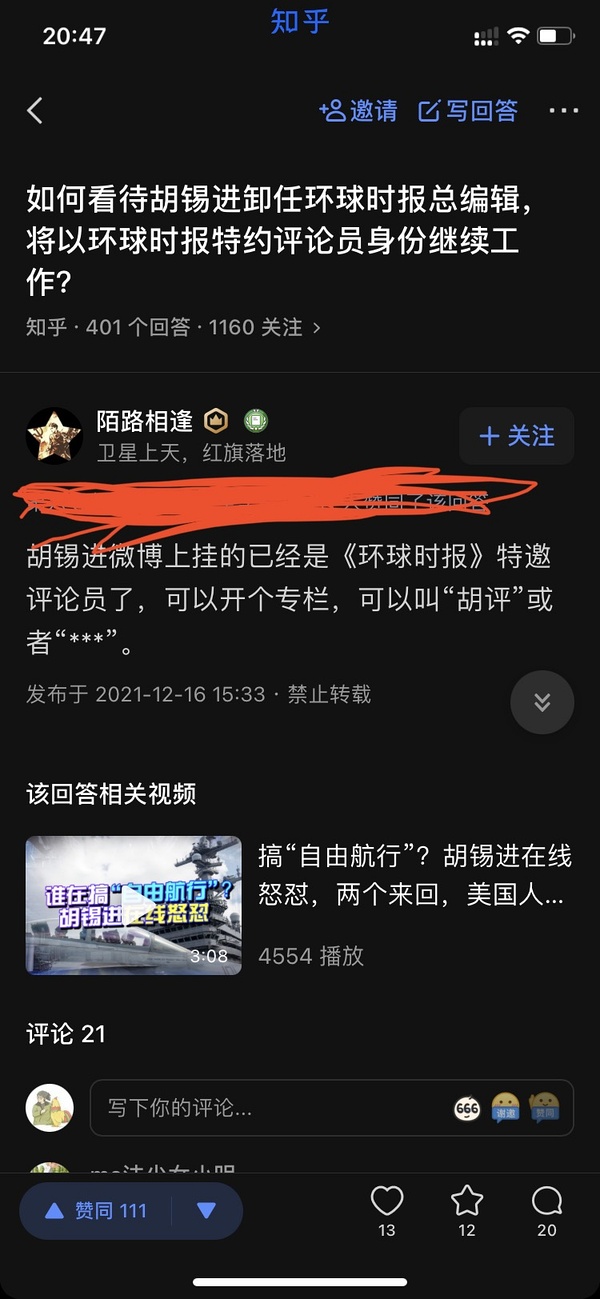Tap the double-chevron next answer button
The width and height of the screenshot is (600, 1299).
[x=542, y=703]
